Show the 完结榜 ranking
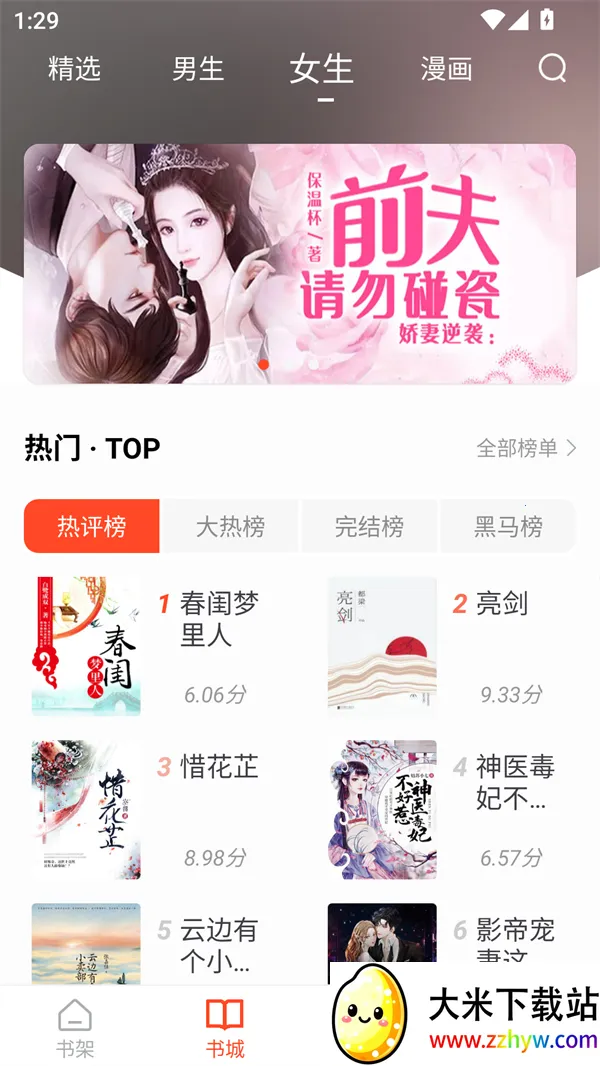The image size is (600, 1066). (x=369, y=526)
